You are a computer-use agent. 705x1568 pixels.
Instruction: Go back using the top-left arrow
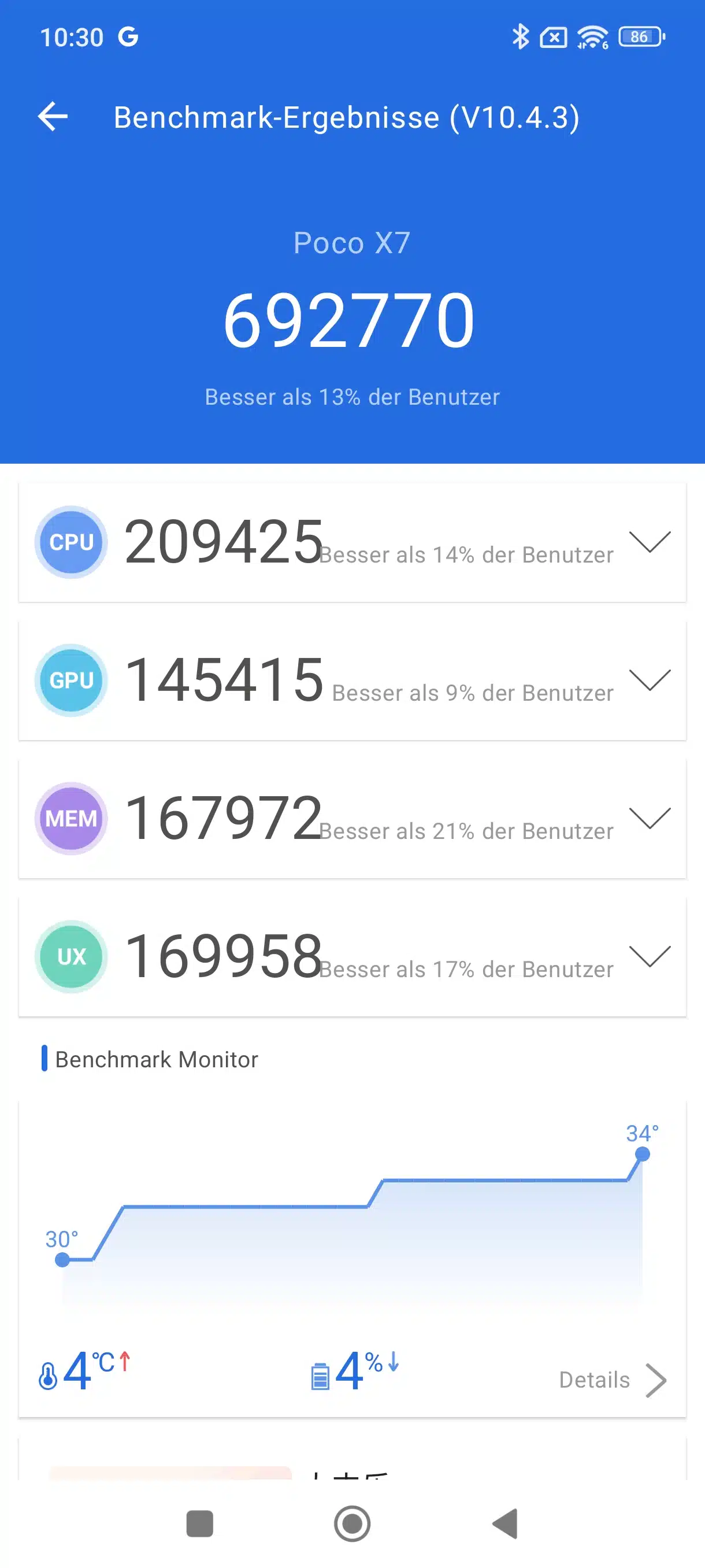click(x=53, y=116)
